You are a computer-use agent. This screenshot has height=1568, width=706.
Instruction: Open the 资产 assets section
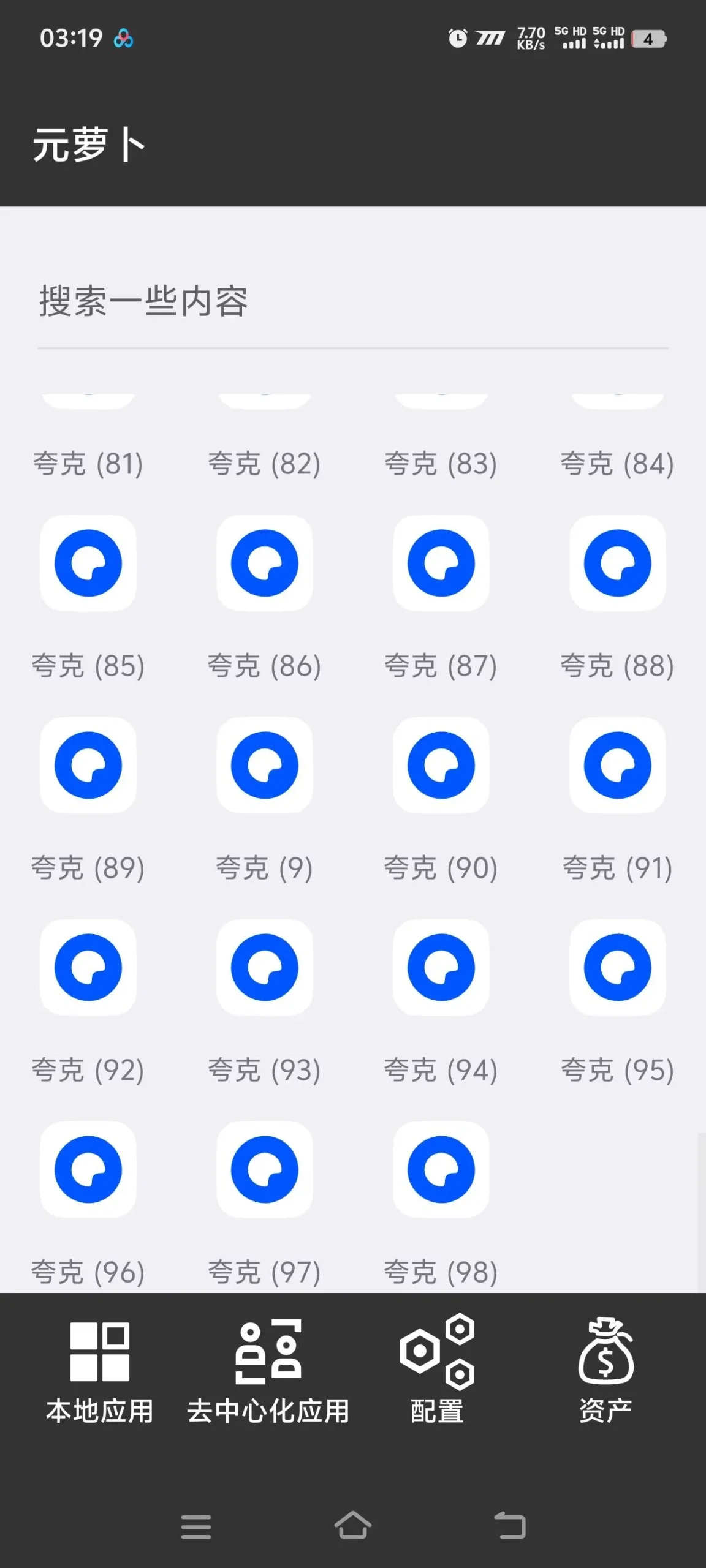tap(605, 1372)
